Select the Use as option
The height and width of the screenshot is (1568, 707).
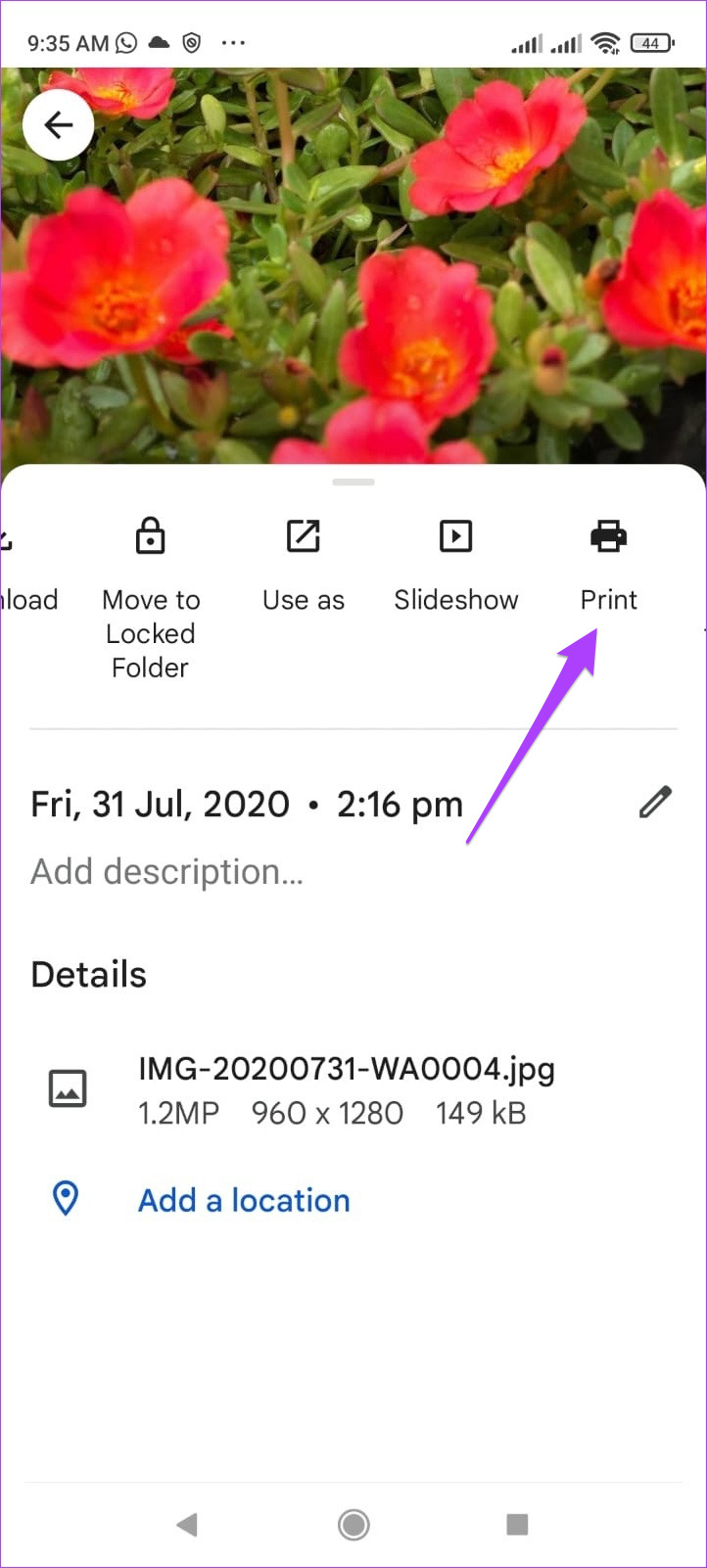tap(304, 568)
